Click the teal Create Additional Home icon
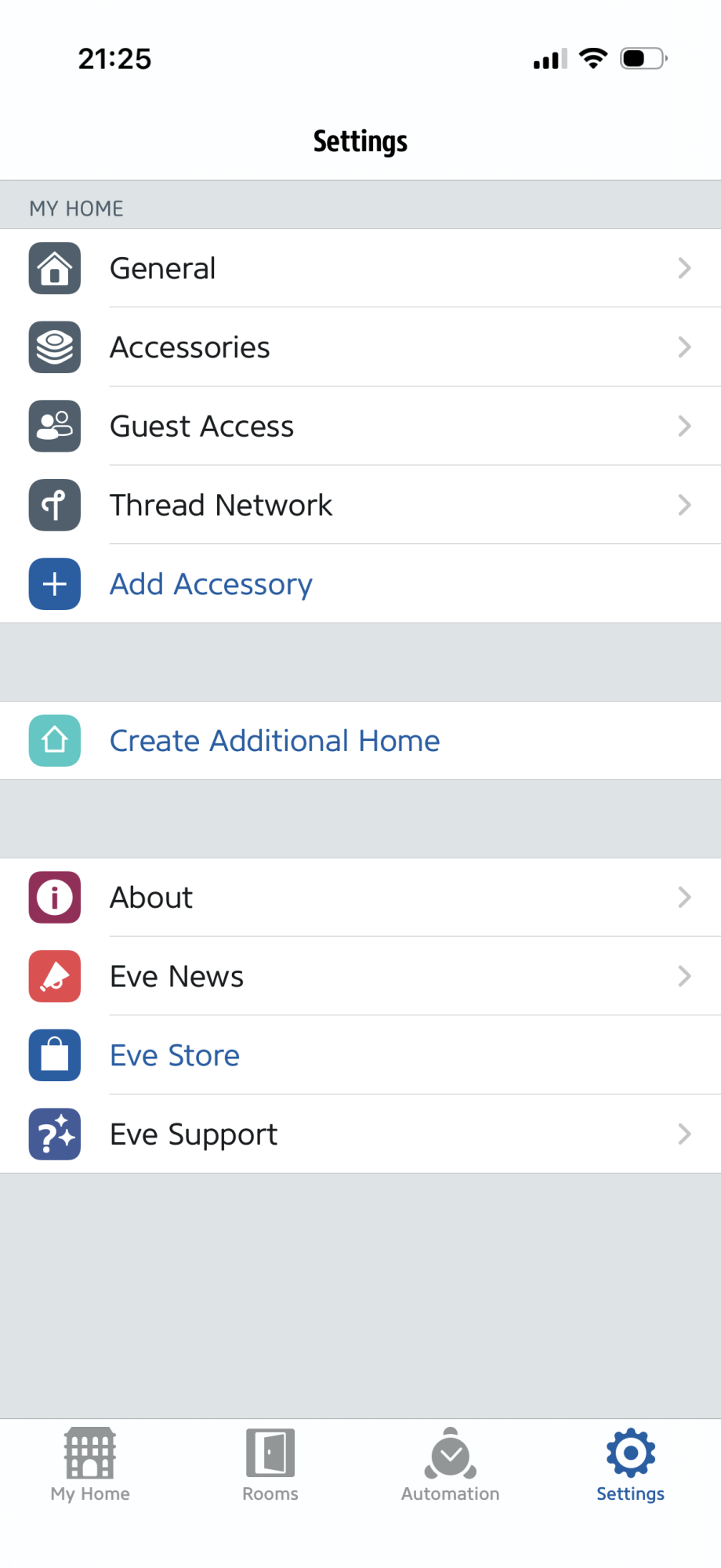721x1568 pixels. [x=53, y=740]
